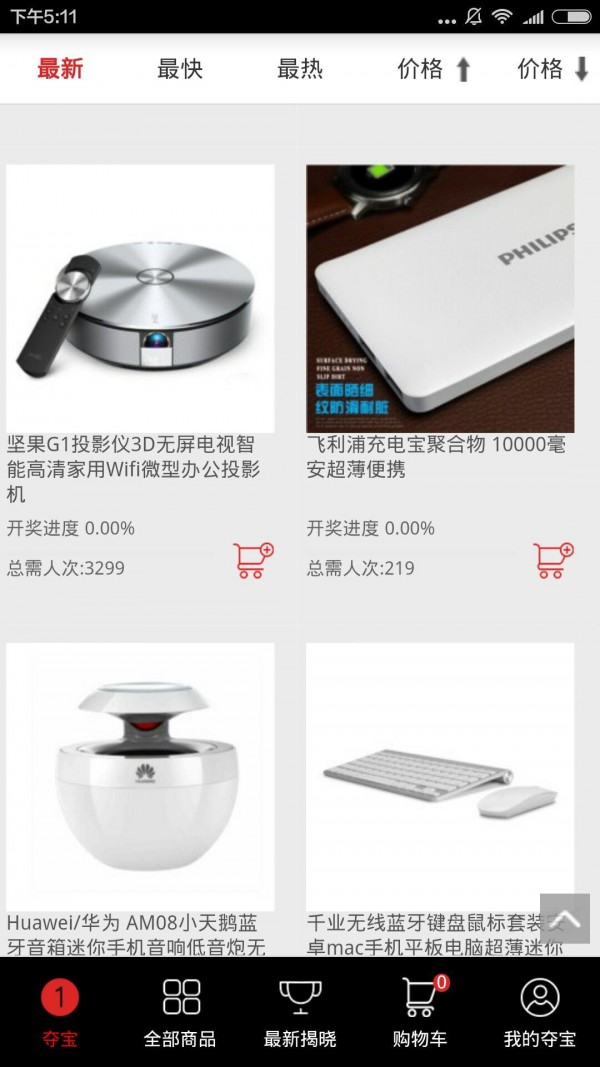Go to the 夺宝 home tab
Viewport: 600px width, 1067px height.
click(60, 1012)
